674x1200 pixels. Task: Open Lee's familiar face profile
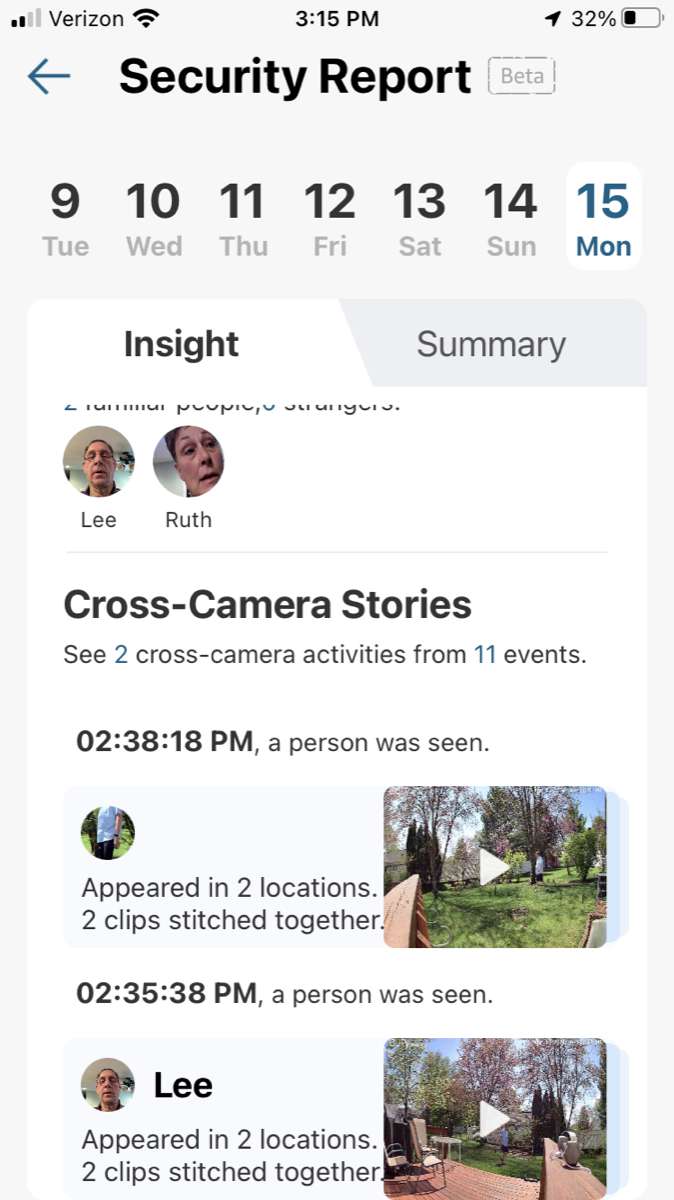click(x=98, y=463)
